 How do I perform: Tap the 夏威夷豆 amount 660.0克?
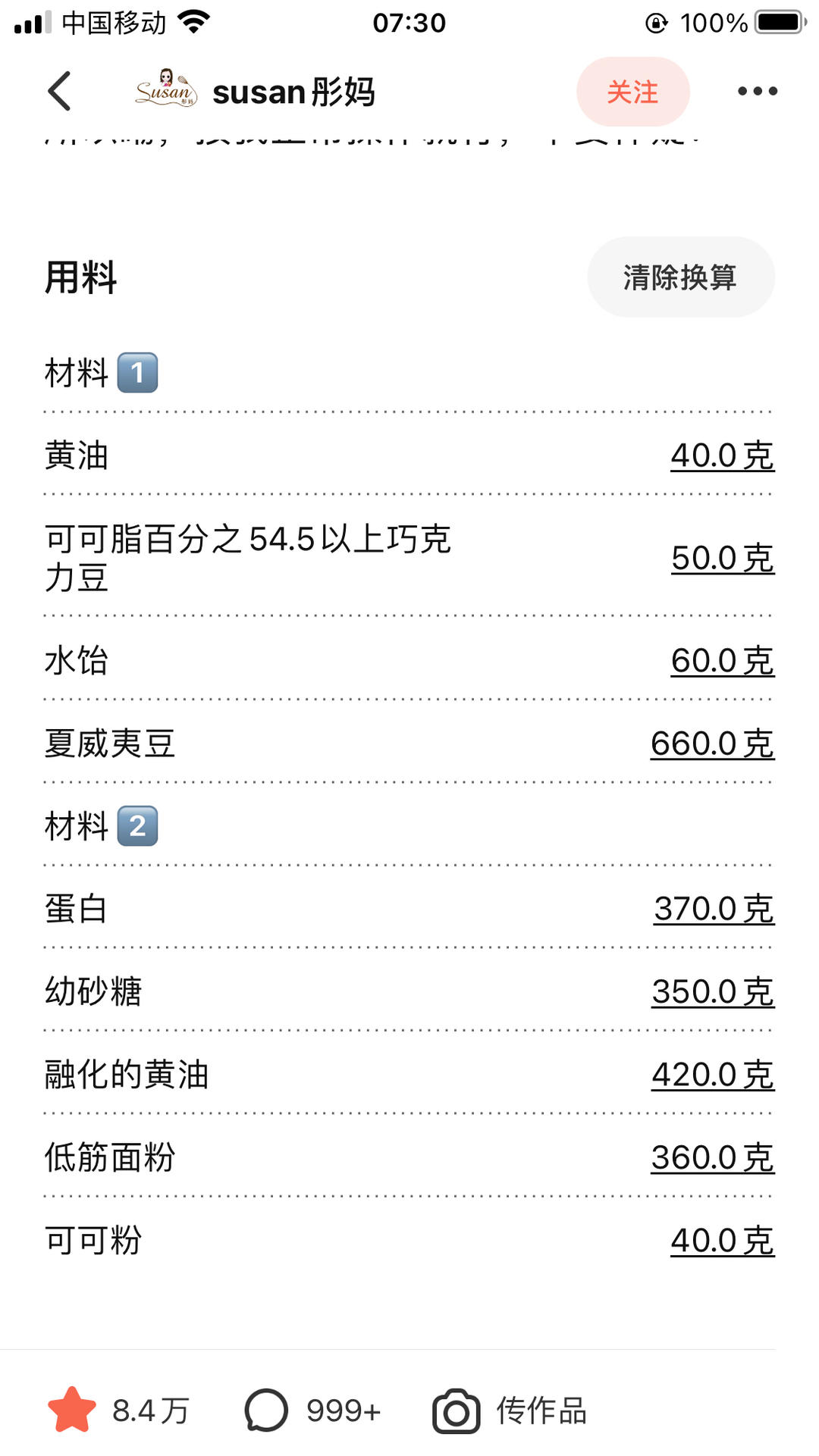[712, 744]
